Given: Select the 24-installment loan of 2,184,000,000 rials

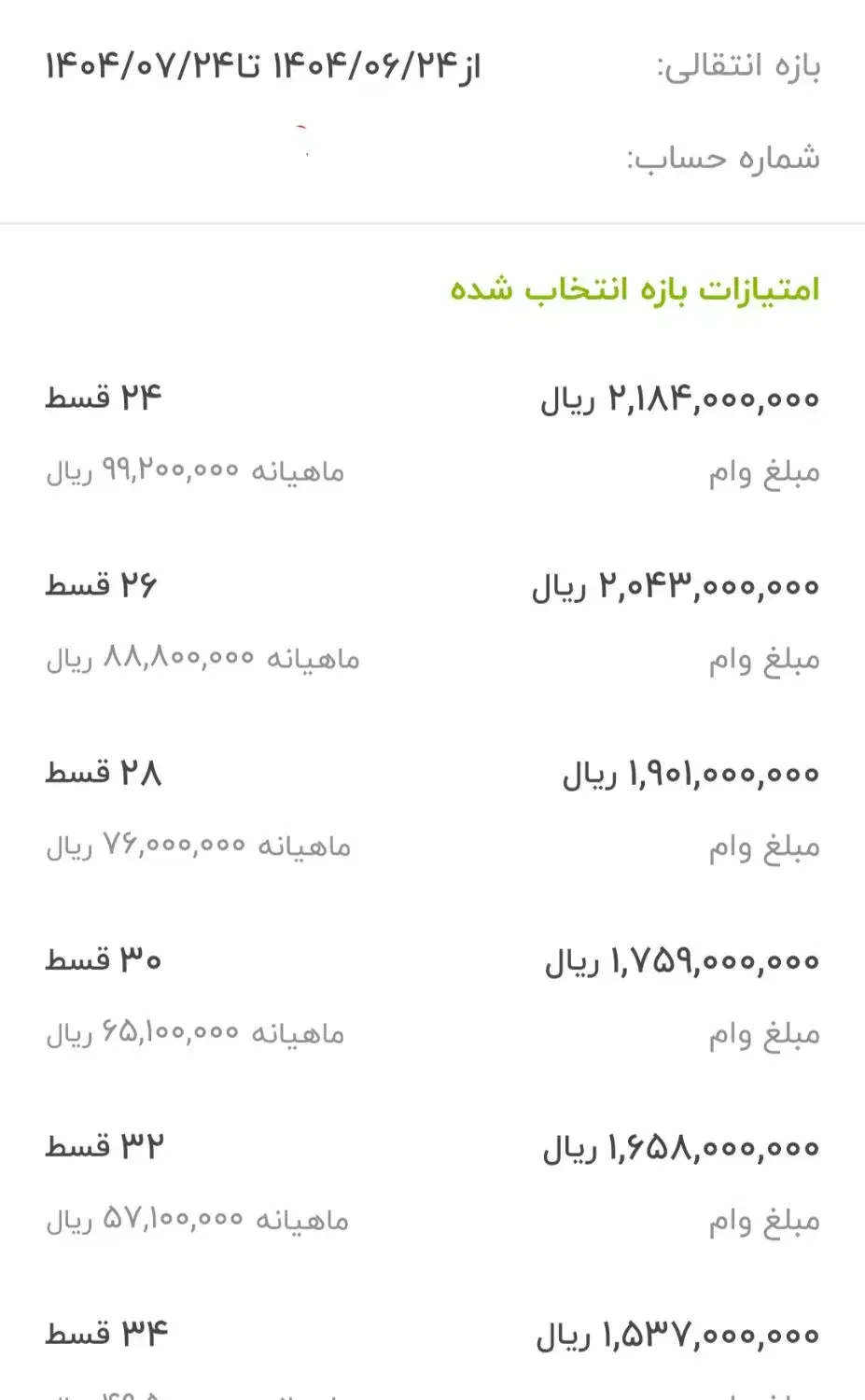Looking at the screenshot, I should 432,434.
